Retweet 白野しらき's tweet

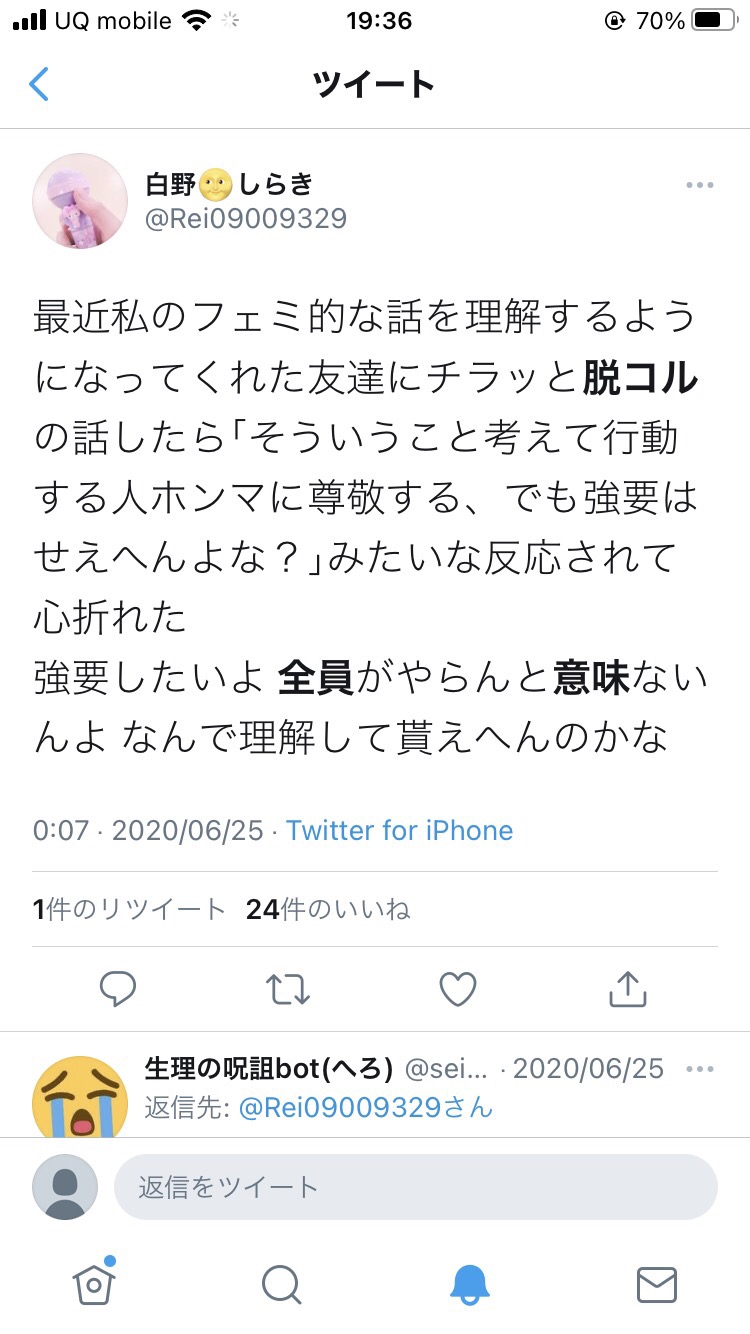(288, 990)
